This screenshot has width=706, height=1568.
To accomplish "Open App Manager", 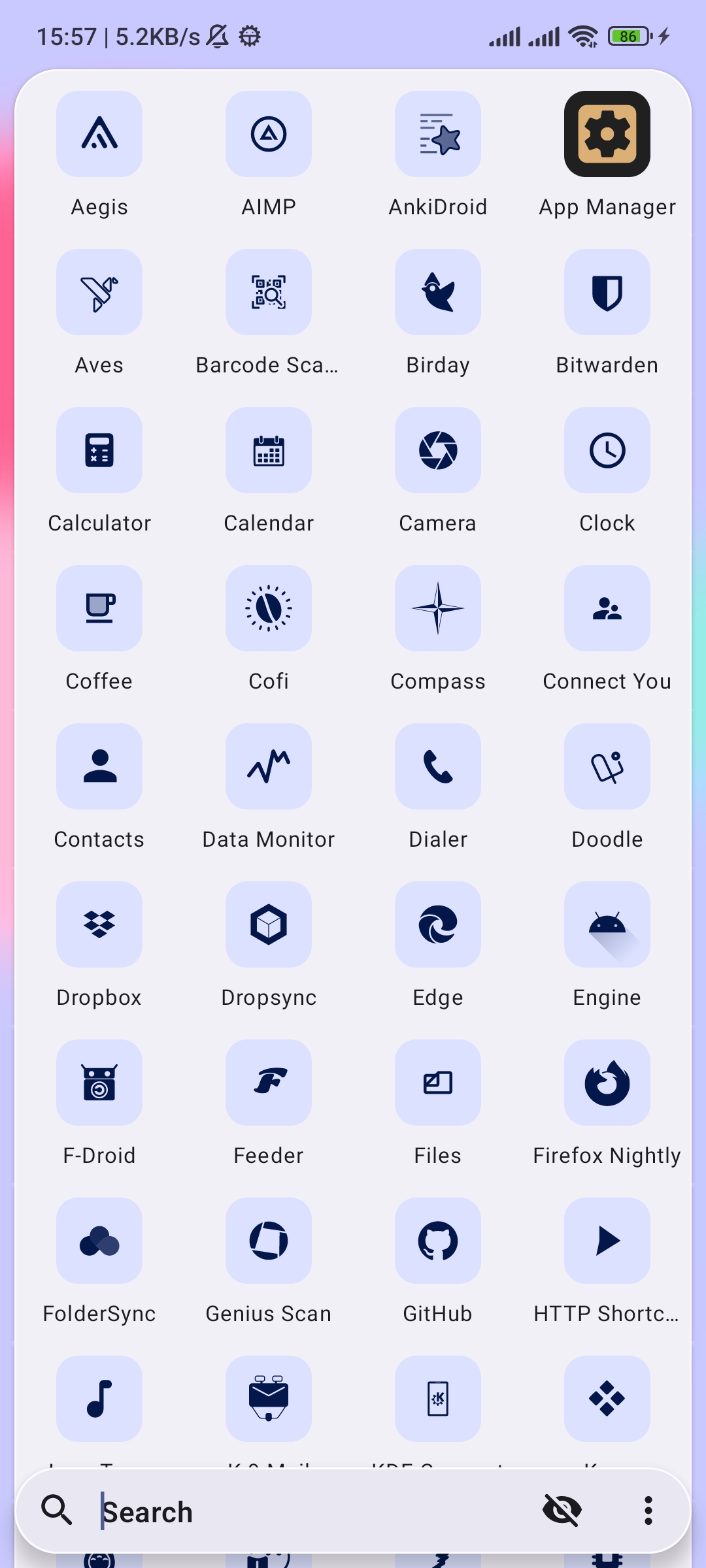I will coord(607,134).
